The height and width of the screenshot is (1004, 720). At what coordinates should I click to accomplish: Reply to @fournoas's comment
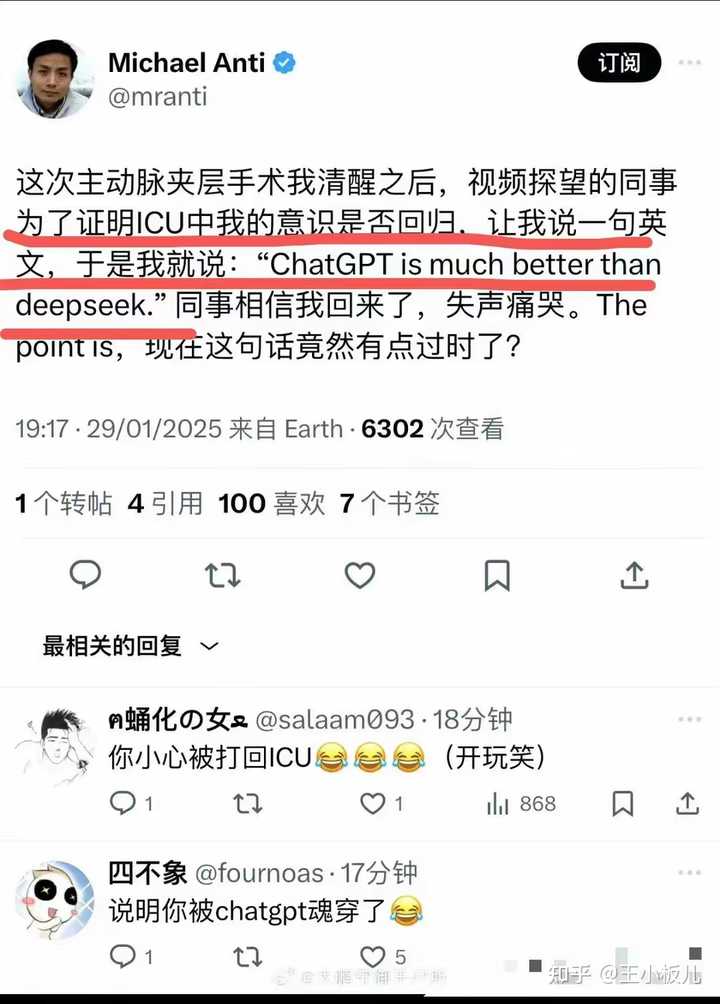[122, 957]
